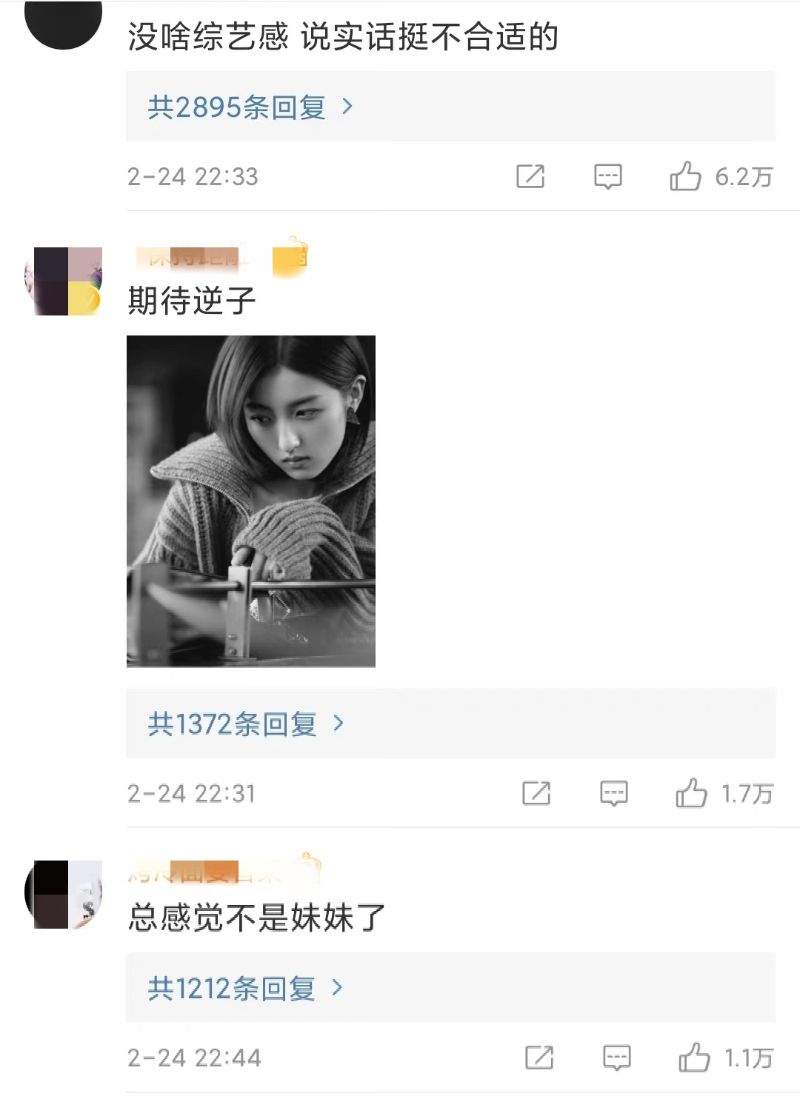Image resolution: width=800 pixels, height=1099 pixels.
Task: Share the comment posted at 2-24 22:33
Action: click(x=530, y=177)
